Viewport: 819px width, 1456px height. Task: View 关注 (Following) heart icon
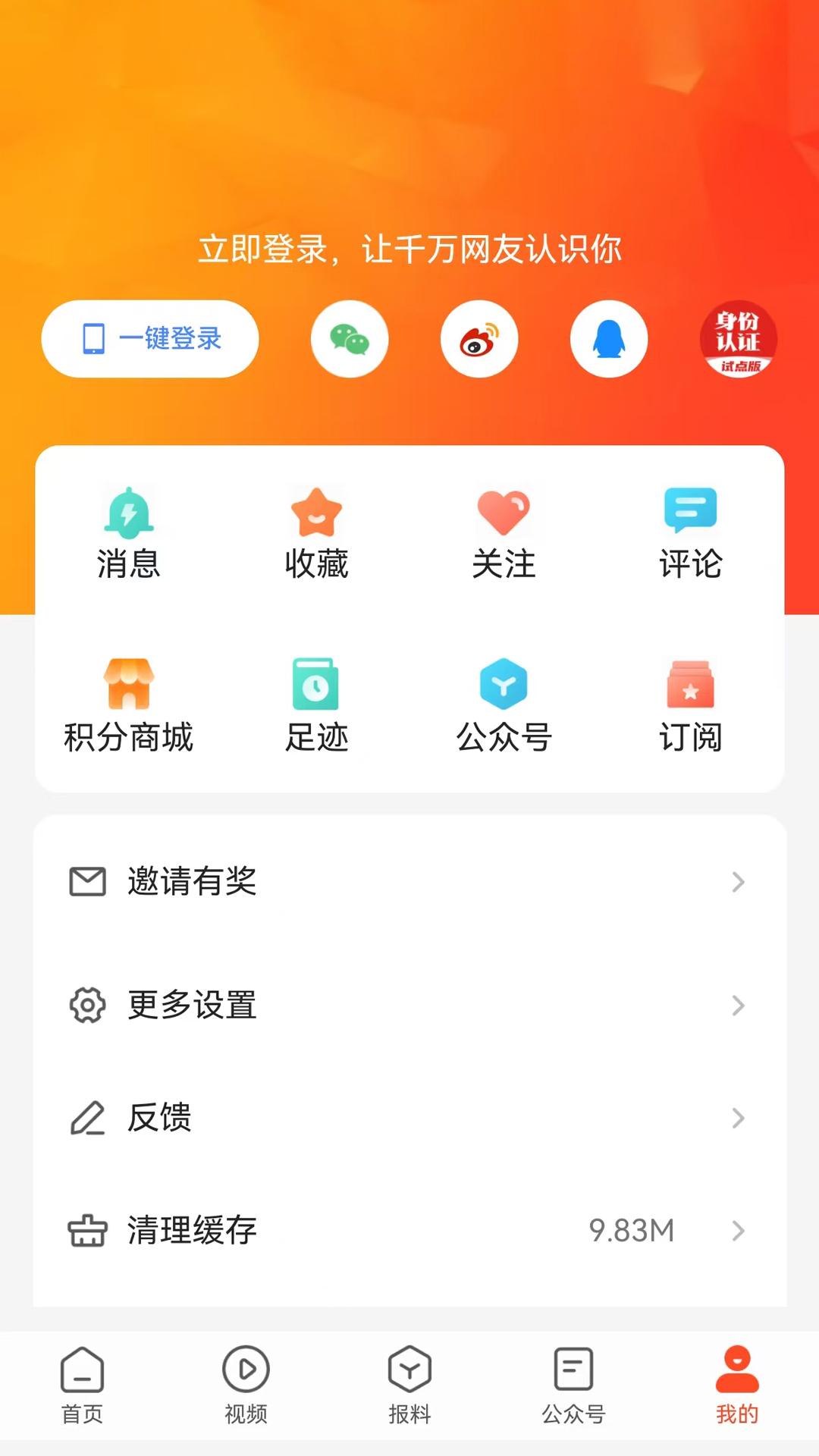pos(504,531)
